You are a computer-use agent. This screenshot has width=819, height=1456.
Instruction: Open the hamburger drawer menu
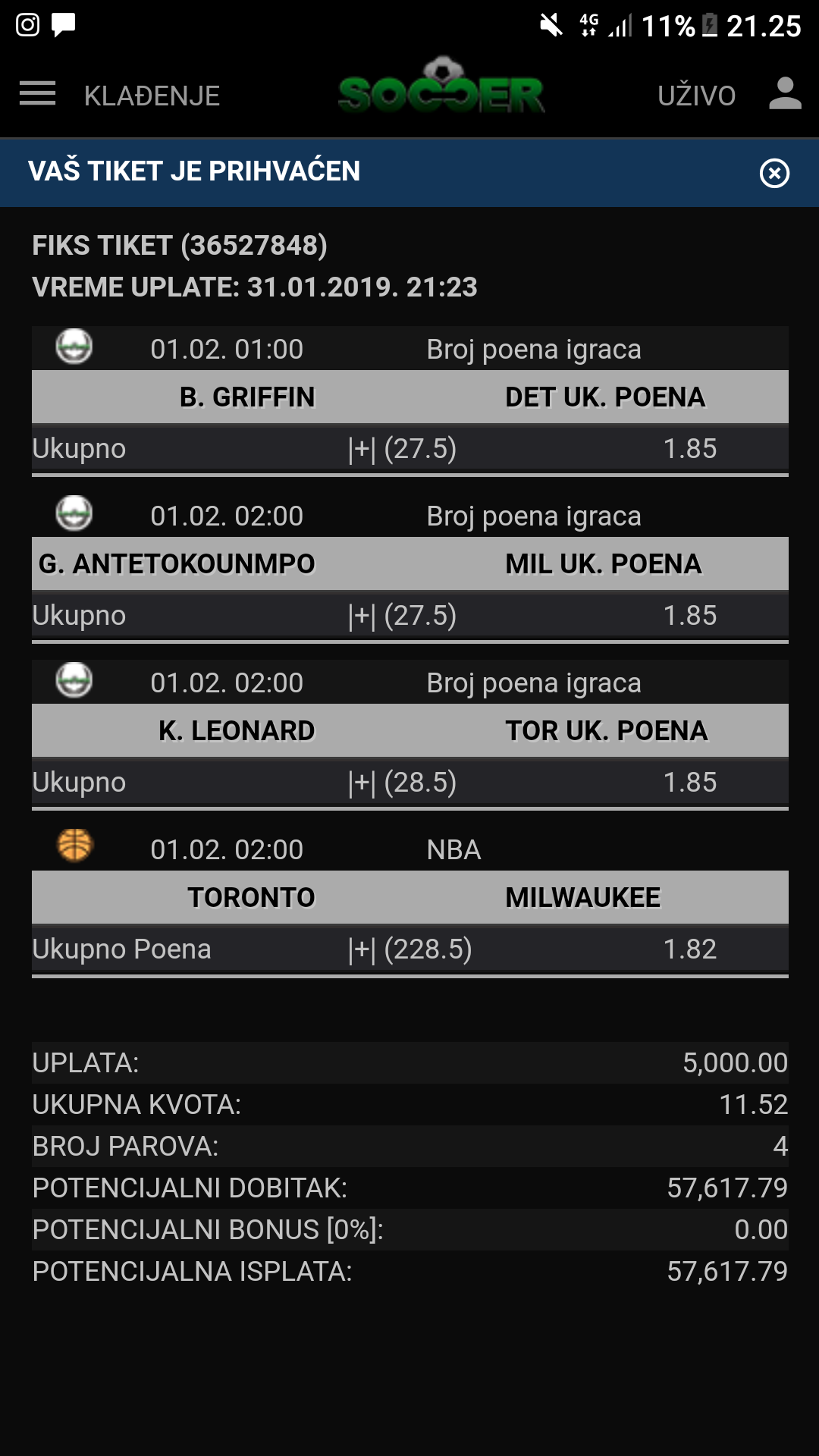pos(37,94)
